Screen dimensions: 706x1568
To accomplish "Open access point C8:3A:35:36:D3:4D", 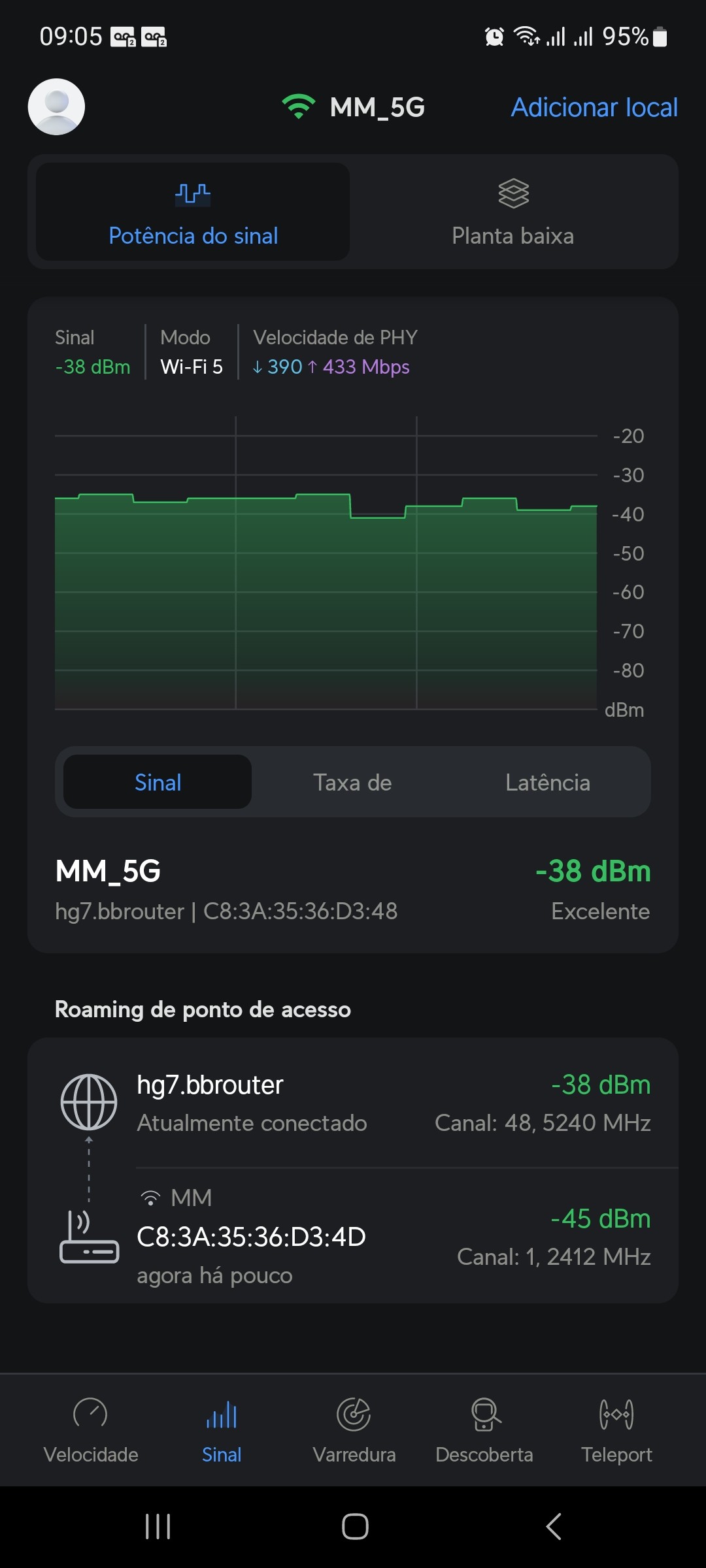I will pyautogui.click(x=353, y=1236).
